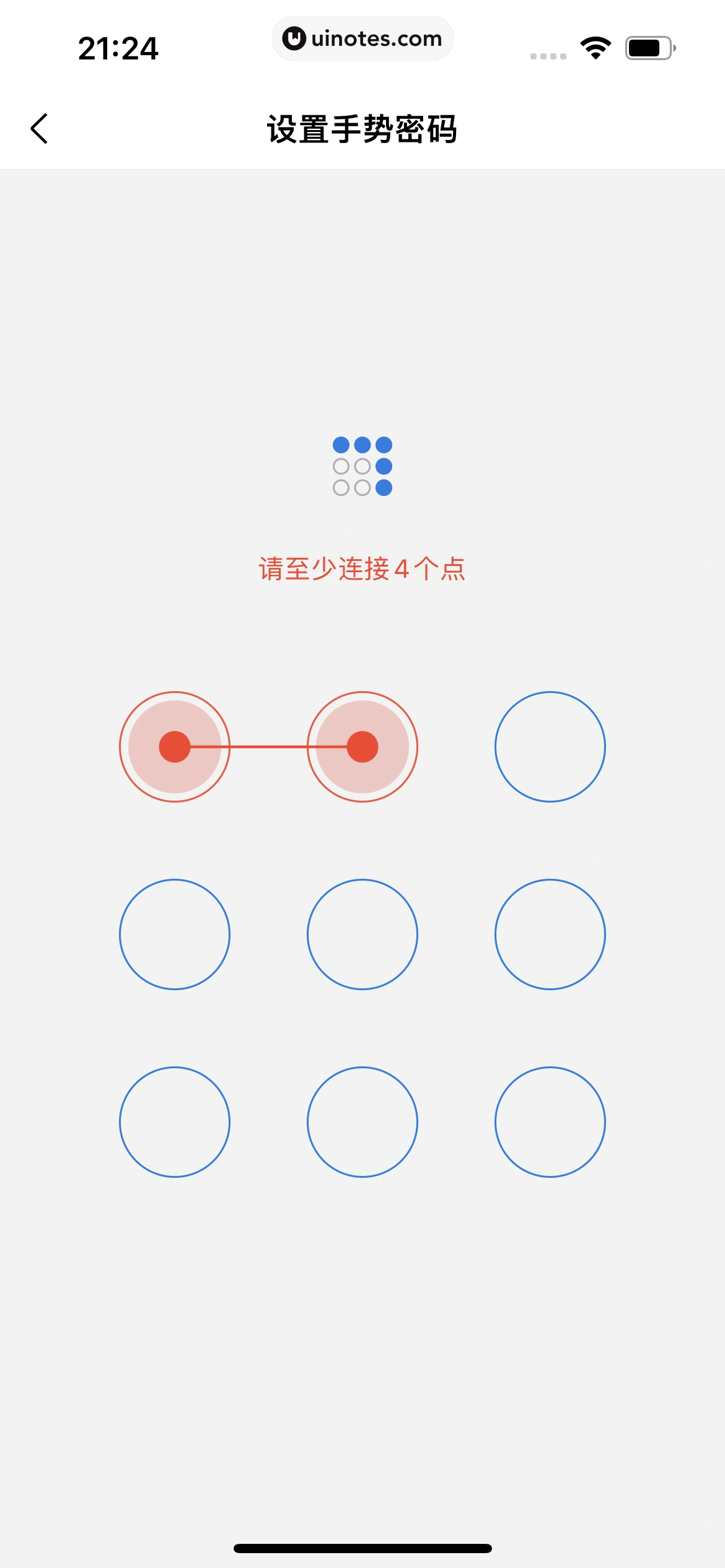Go back from gesture password setup
This screenshot has height=1568, width=725.
[39, 129]
